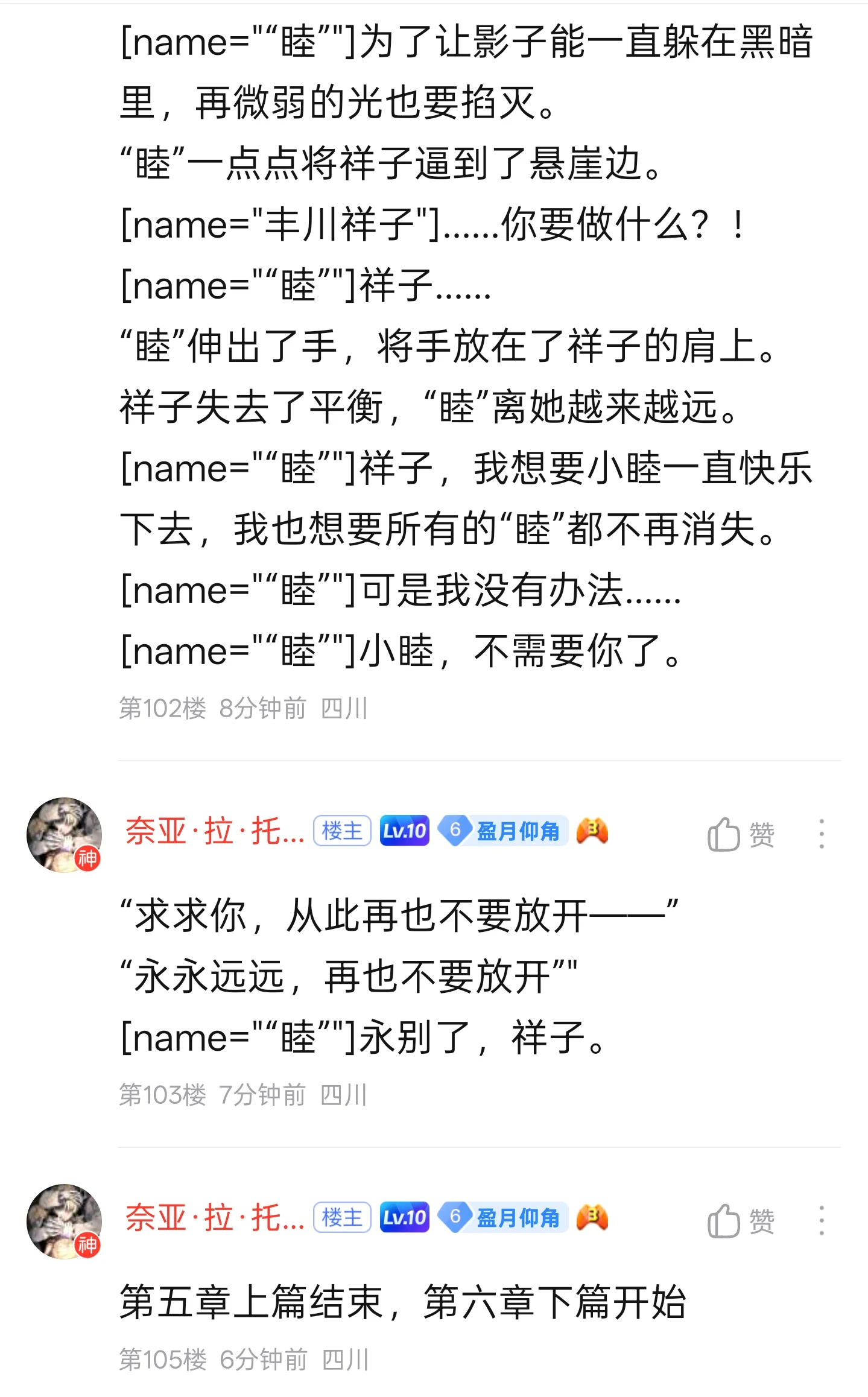
Task: Open poster's avatar on floor 103
Action: click(x=64, y=835)
